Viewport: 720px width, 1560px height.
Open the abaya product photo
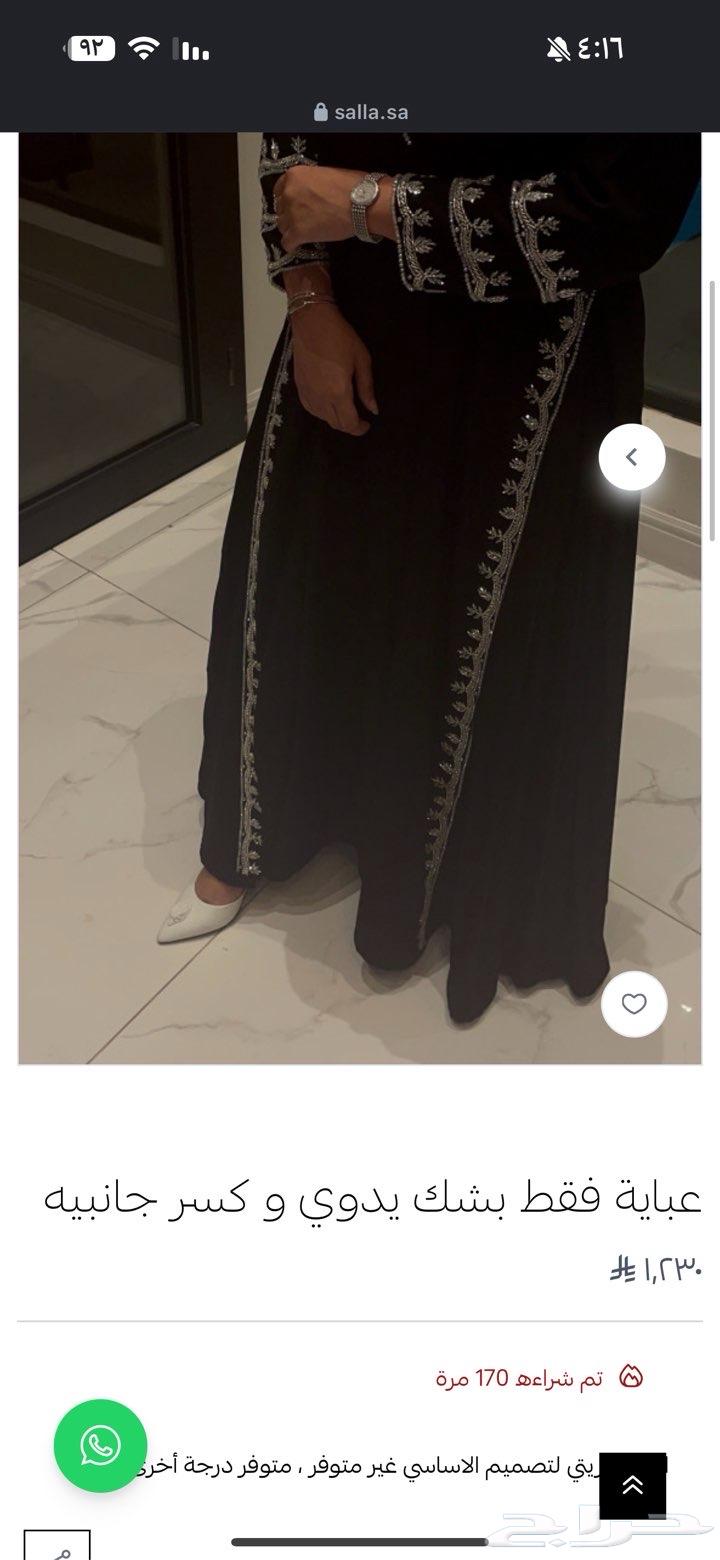click(360, 600)
